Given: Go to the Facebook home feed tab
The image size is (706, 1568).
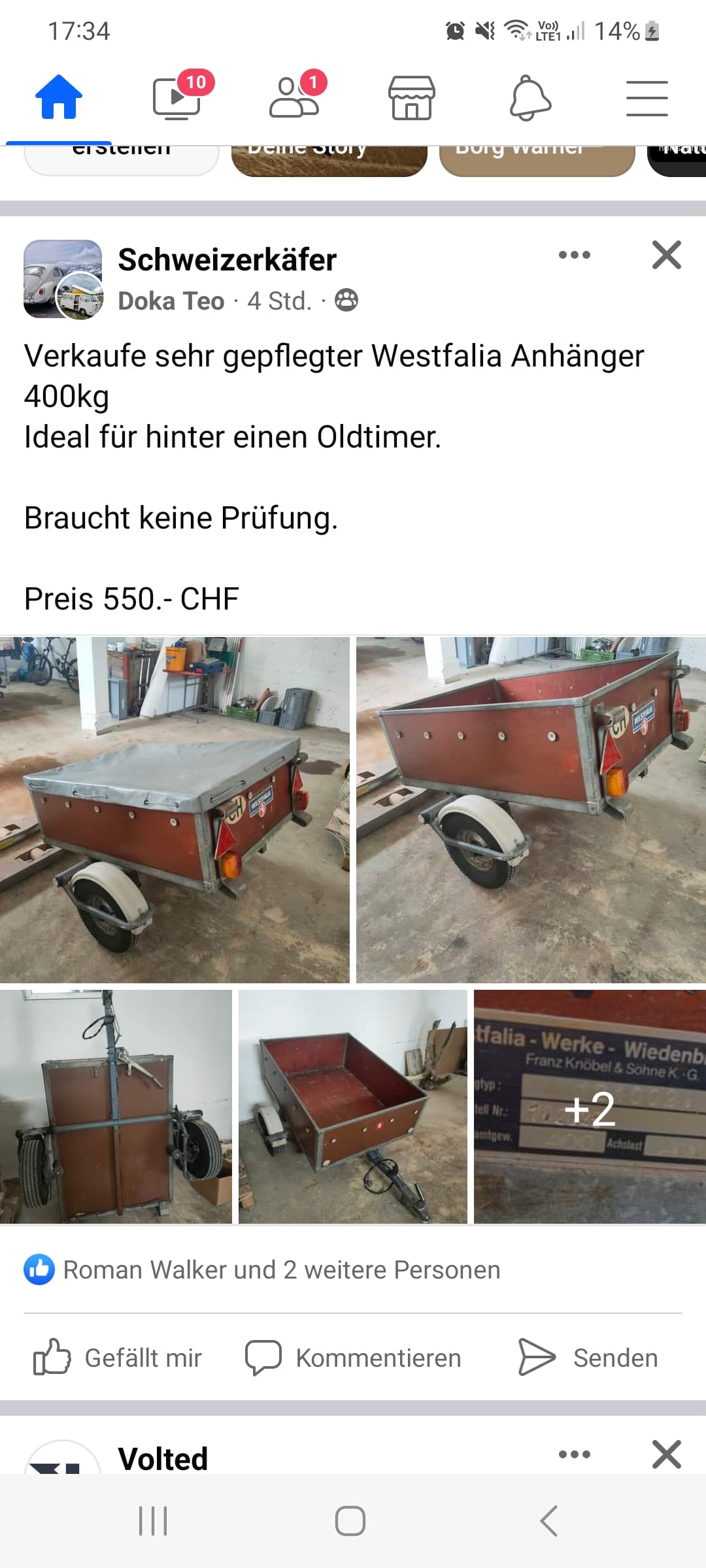Looking at the screenshot, I should point(59,97).
